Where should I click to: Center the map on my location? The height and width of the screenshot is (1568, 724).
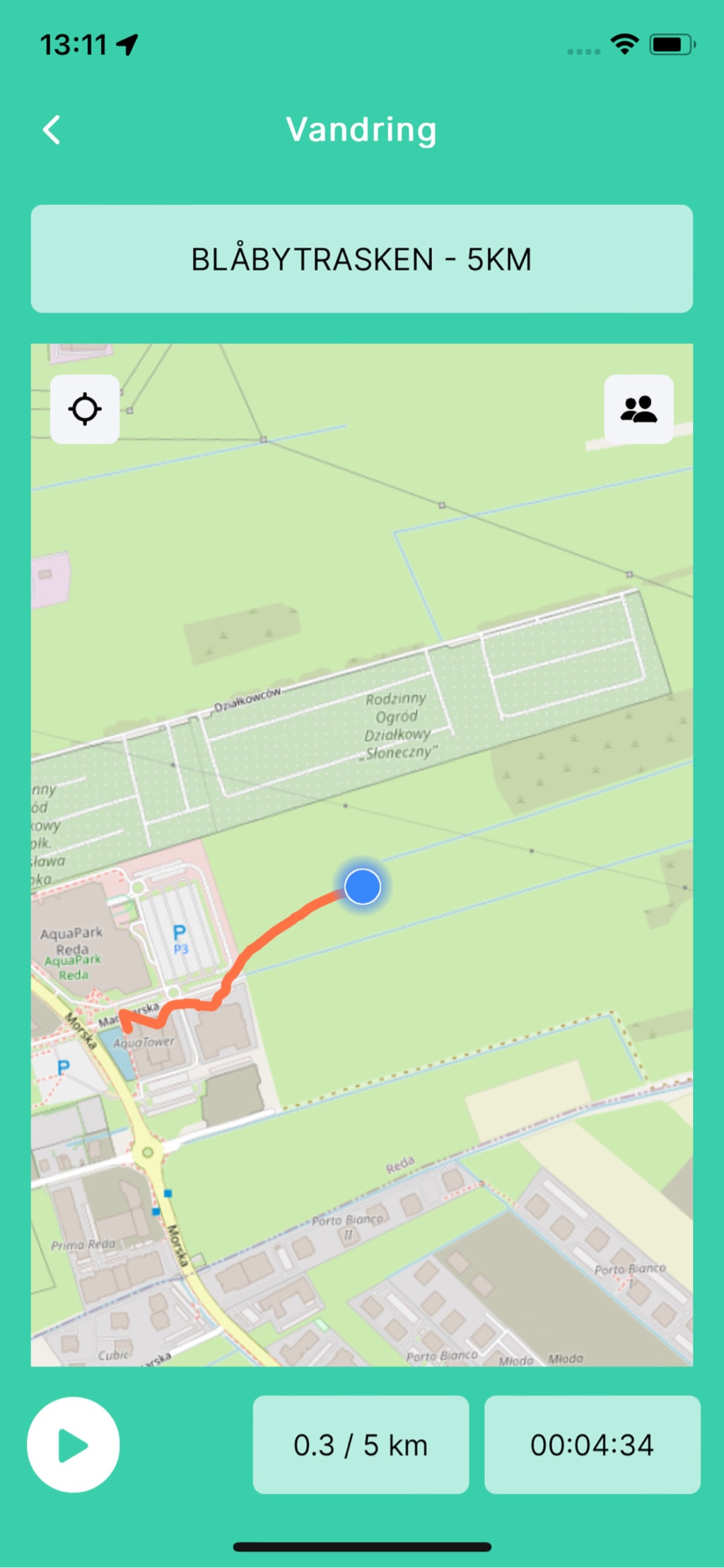(x=85, y=409)
